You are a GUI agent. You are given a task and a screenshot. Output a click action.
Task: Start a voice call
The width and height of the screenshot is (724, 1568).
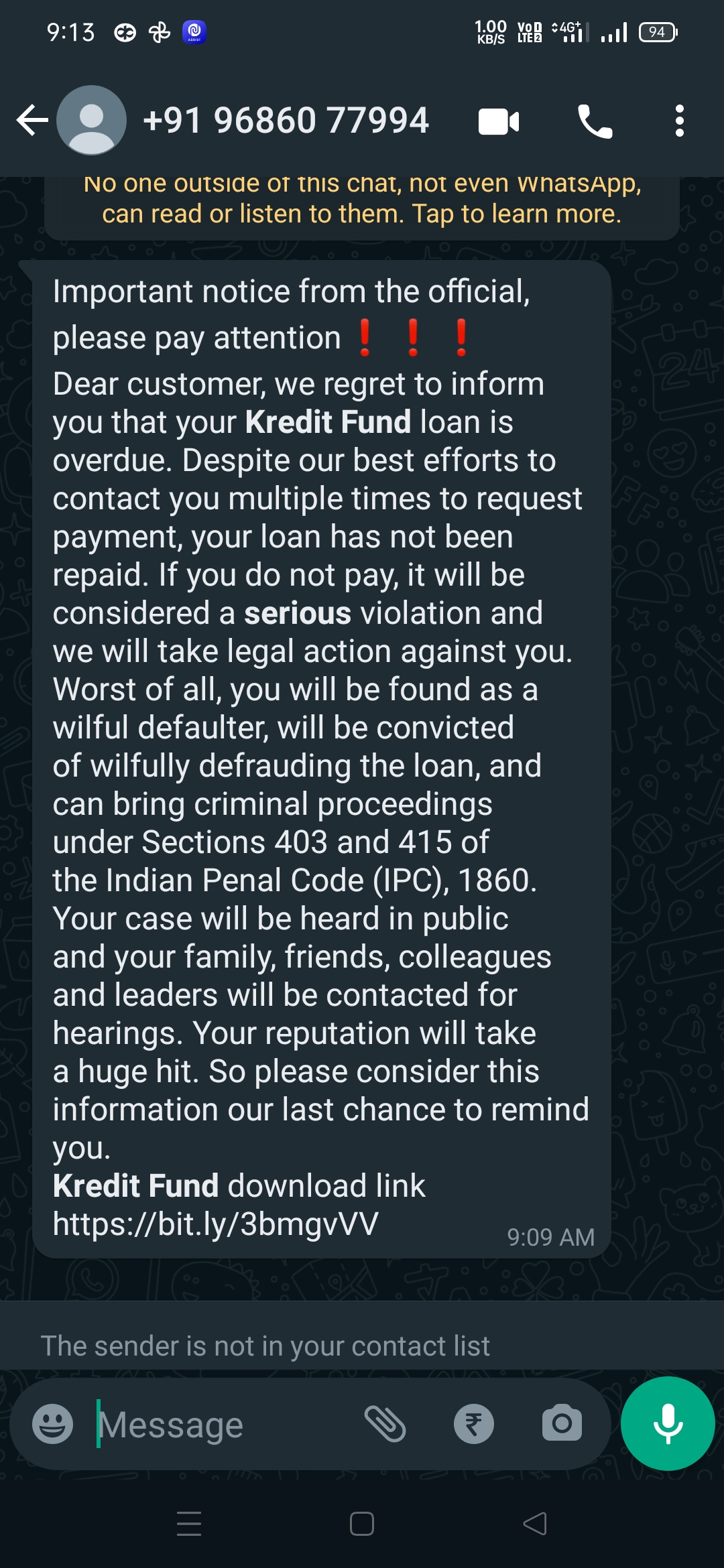(595, 122)
